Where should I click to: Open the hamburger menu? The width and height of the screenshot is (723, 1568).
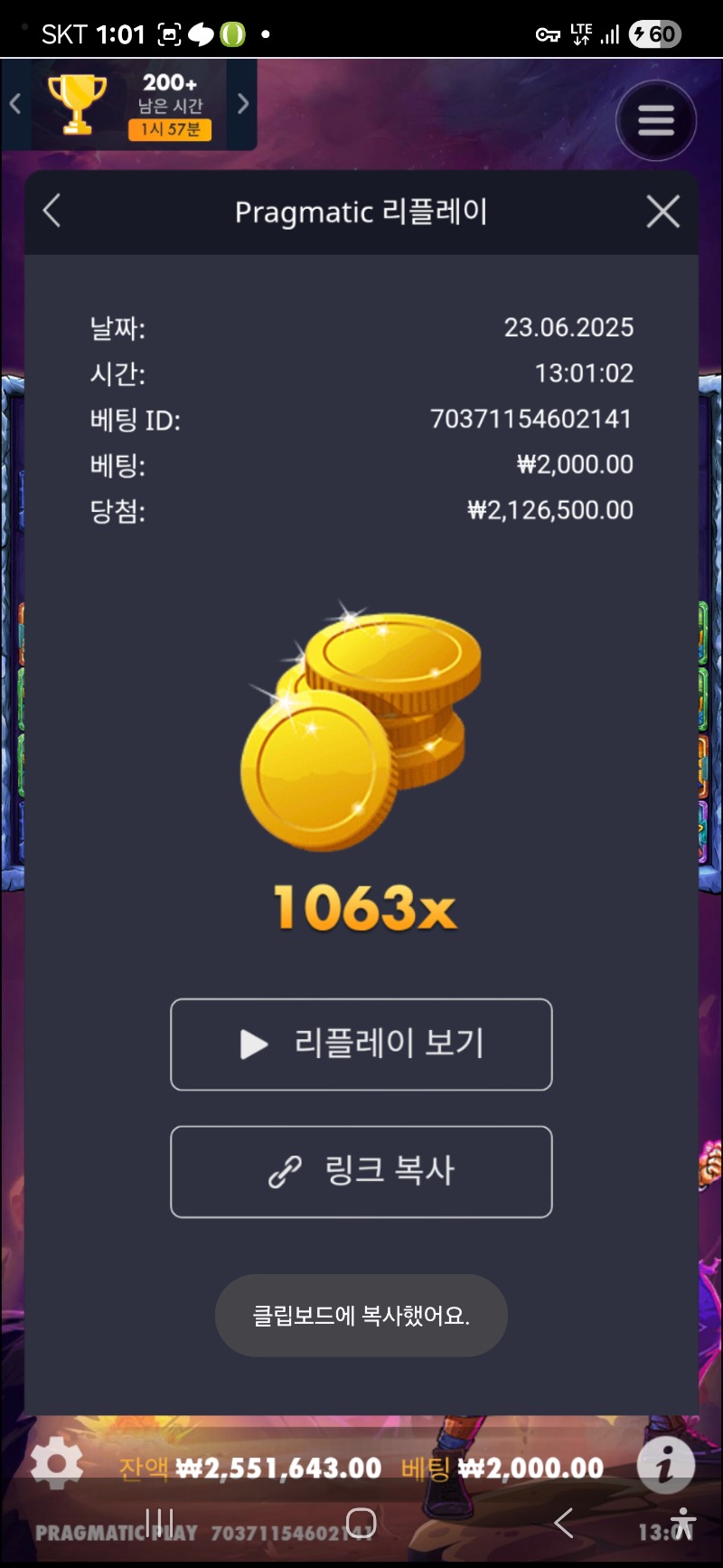click(655, 120)
